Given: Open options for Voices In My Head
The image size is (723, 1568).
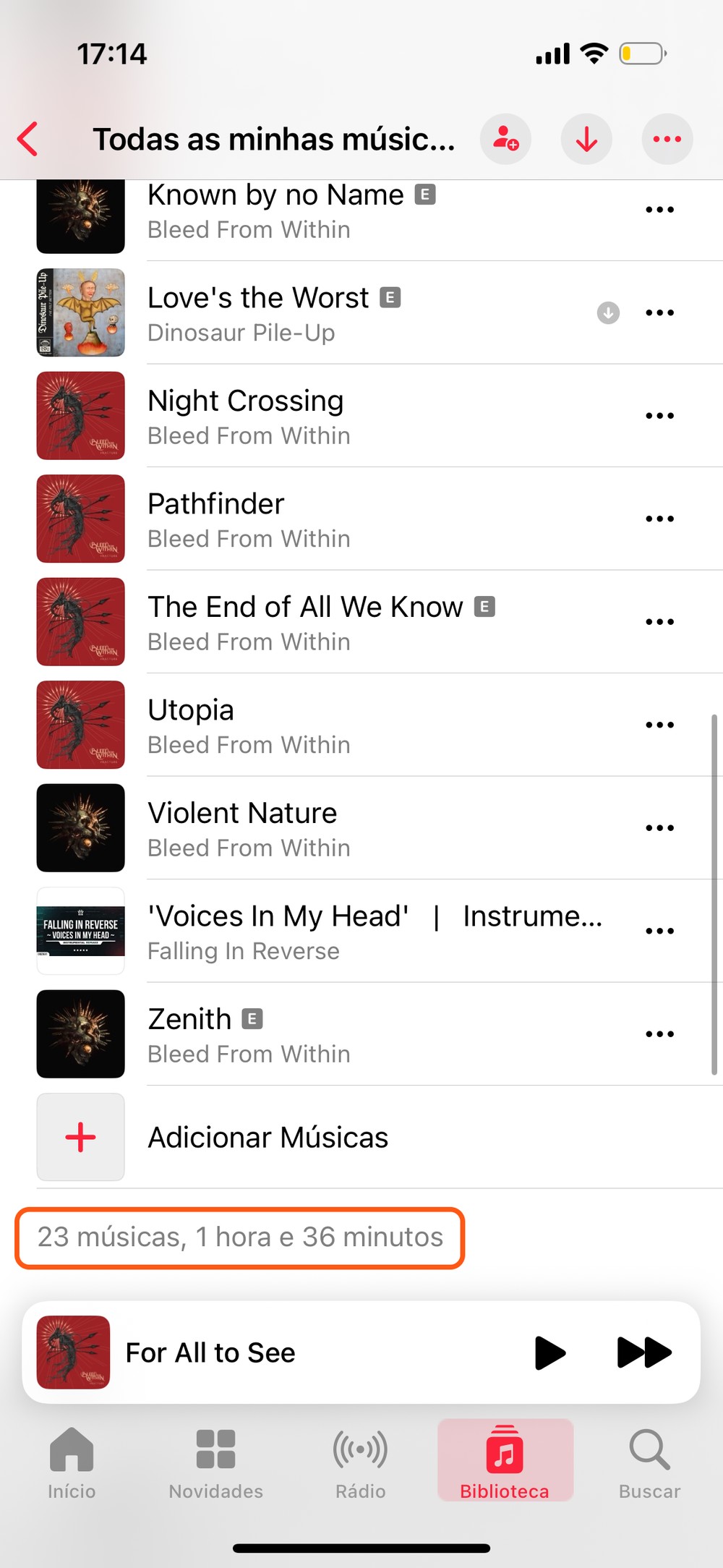Looking at the screenshot, I should point(659,931).
